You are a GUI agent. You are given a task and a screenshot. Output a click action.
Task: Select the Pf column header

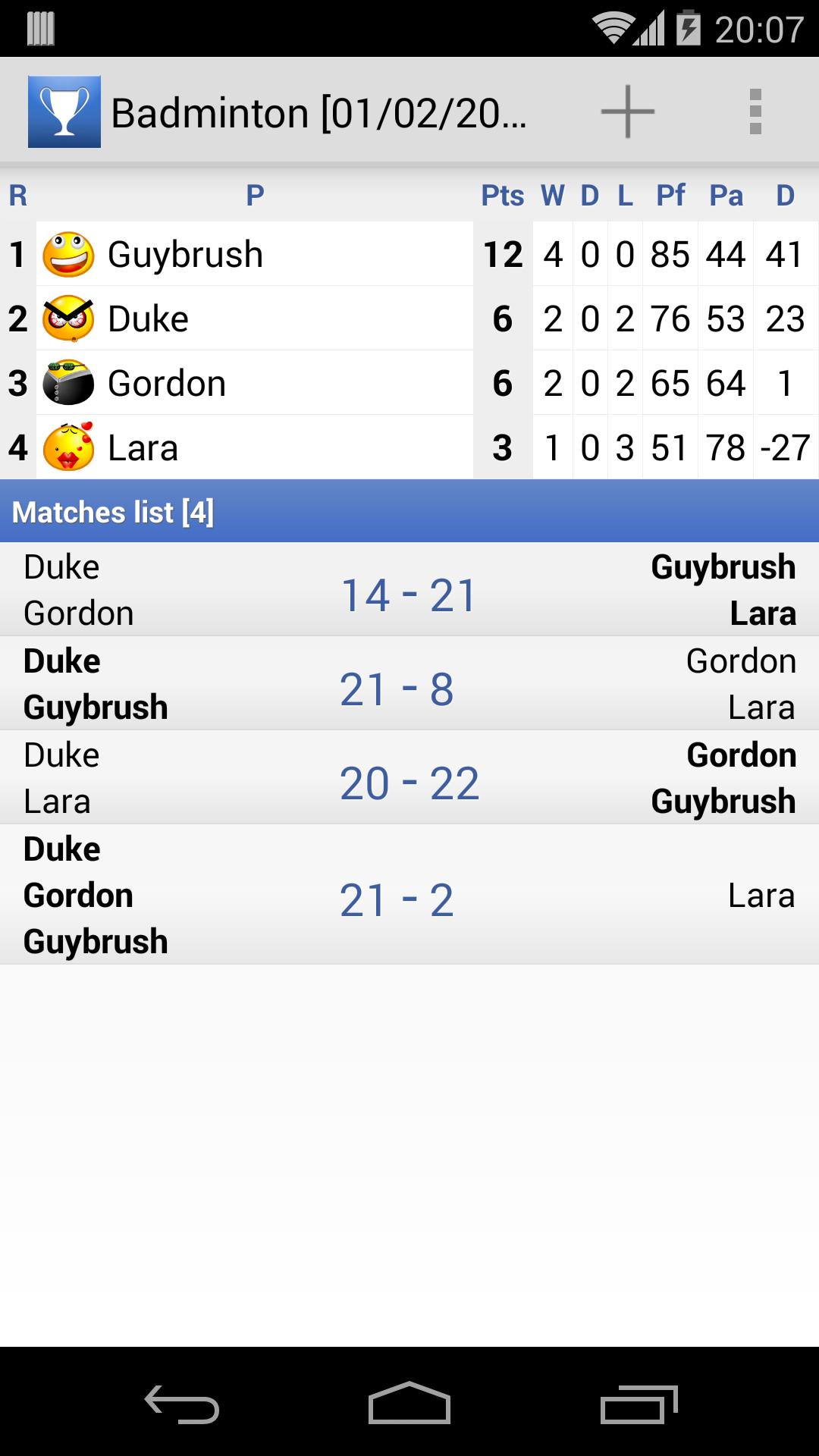[x=670, y=195]
